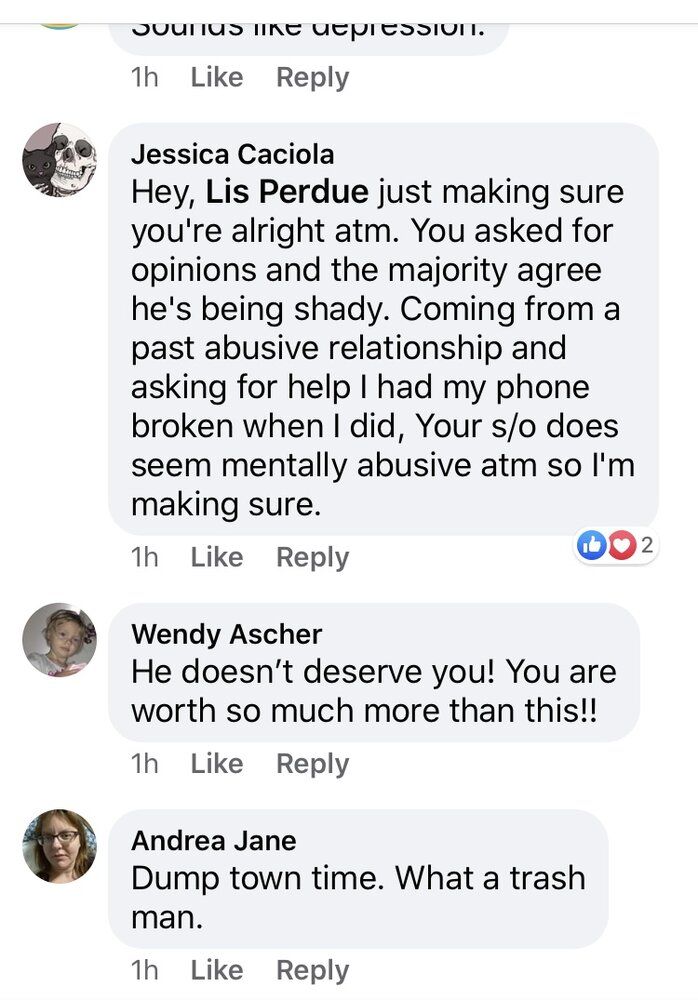Like Andrea Jane's comment
Viewport: 698px width, 1000px height.
[x=217, y=970]
